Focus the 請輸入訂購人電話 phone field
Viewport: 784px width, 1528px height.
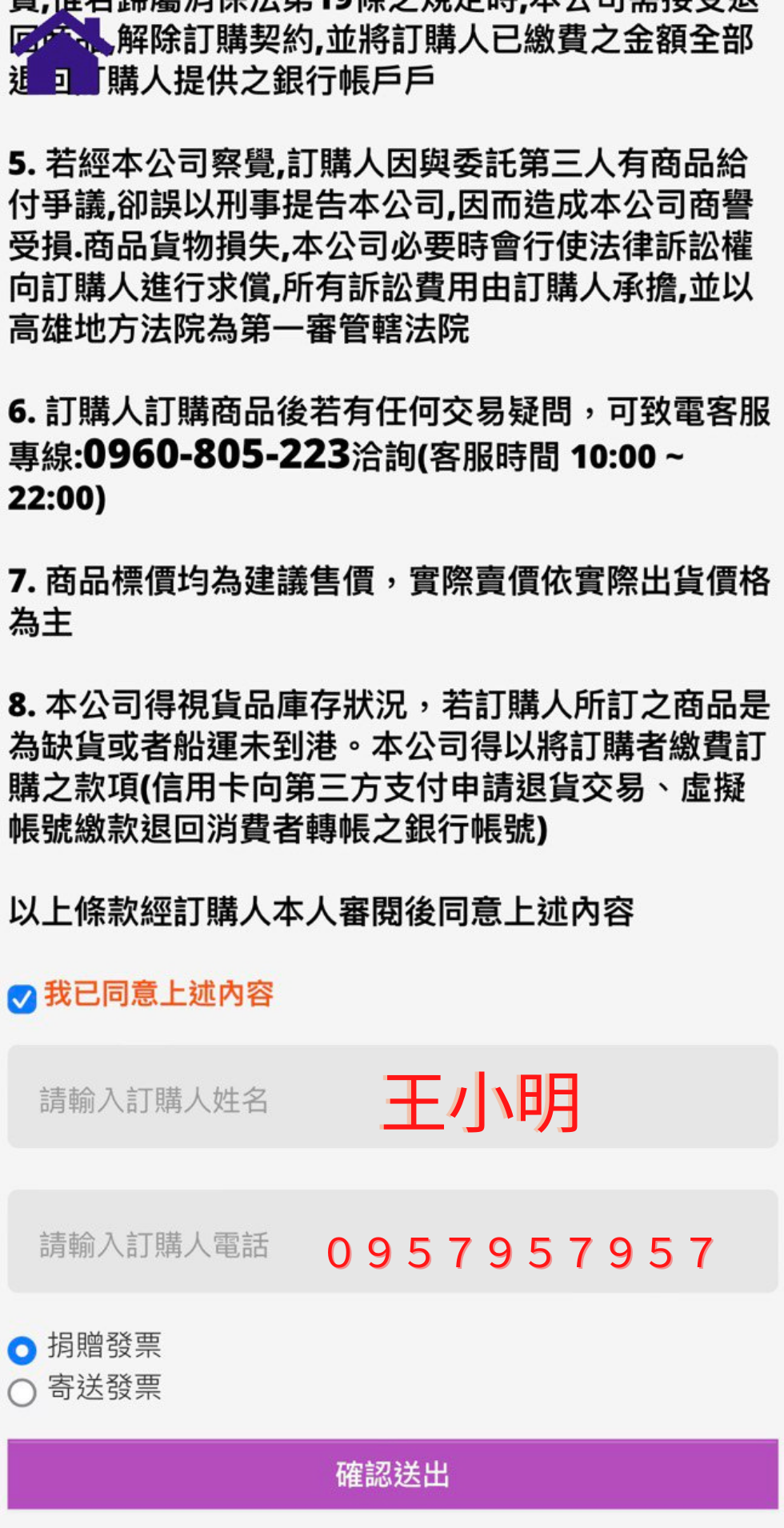[x=392, y=1242]
